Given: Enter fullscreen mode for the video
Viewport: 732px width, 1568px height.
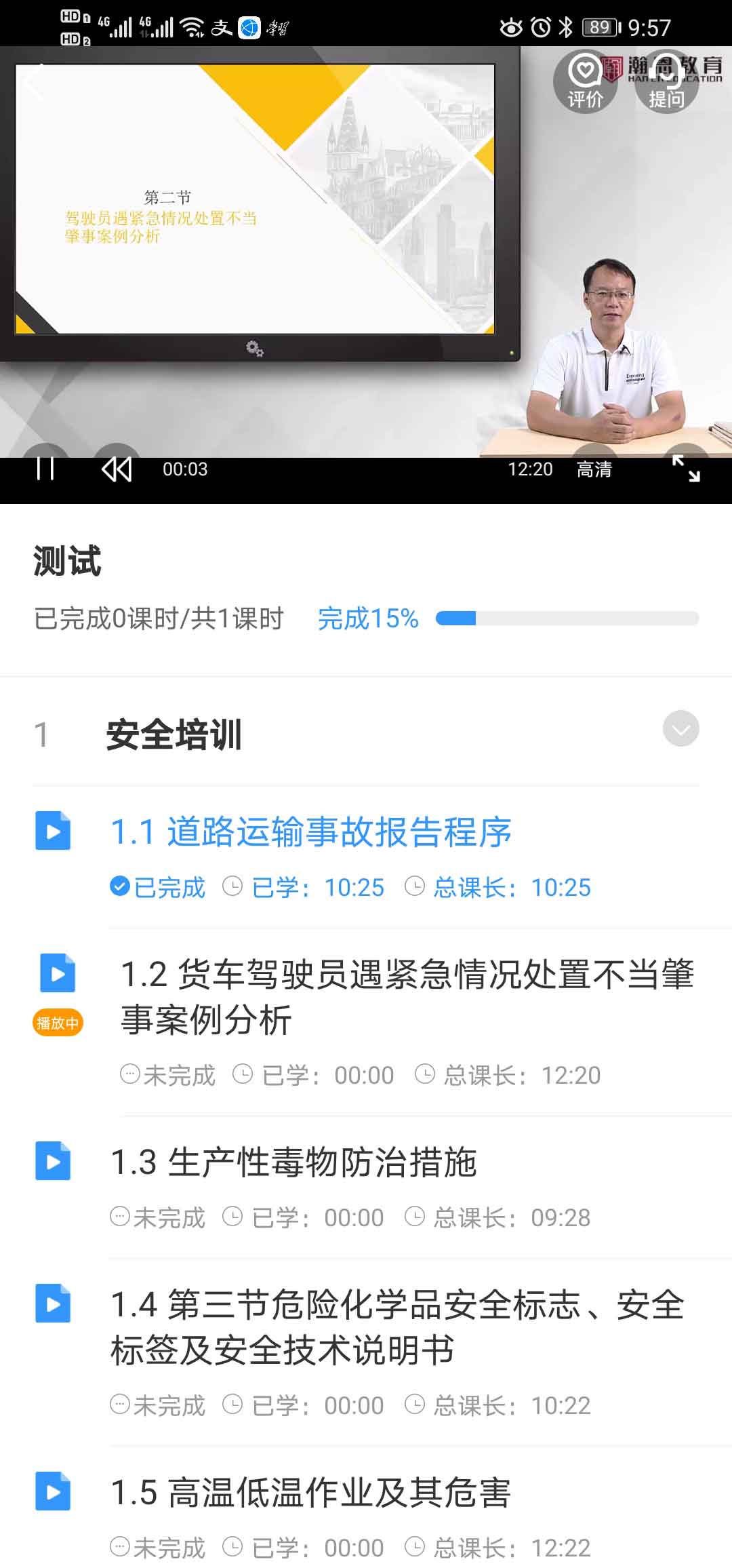Looking at the screenshot, I should pos(689,469).
